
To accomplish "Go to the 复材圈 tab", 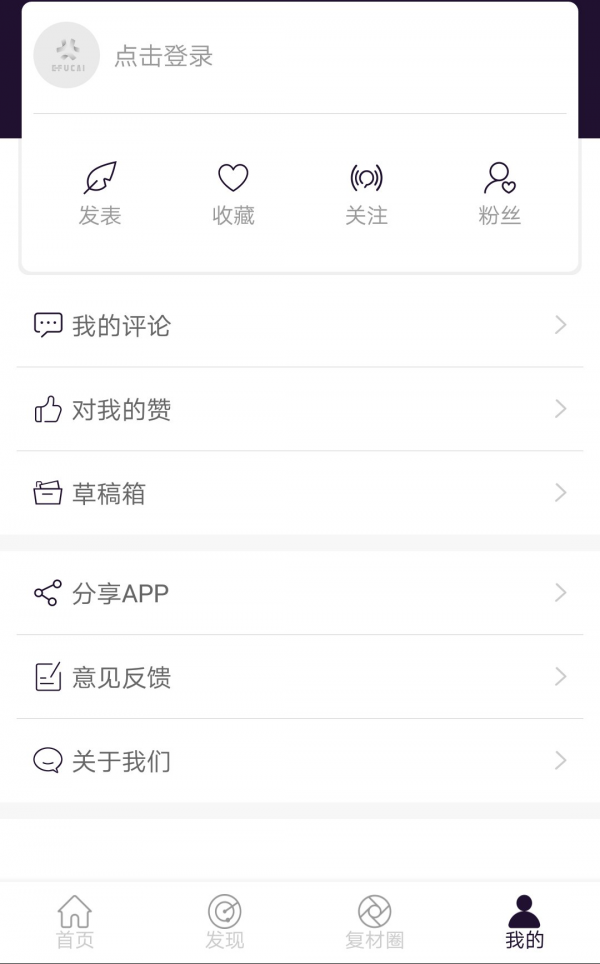I will (374, 922).
